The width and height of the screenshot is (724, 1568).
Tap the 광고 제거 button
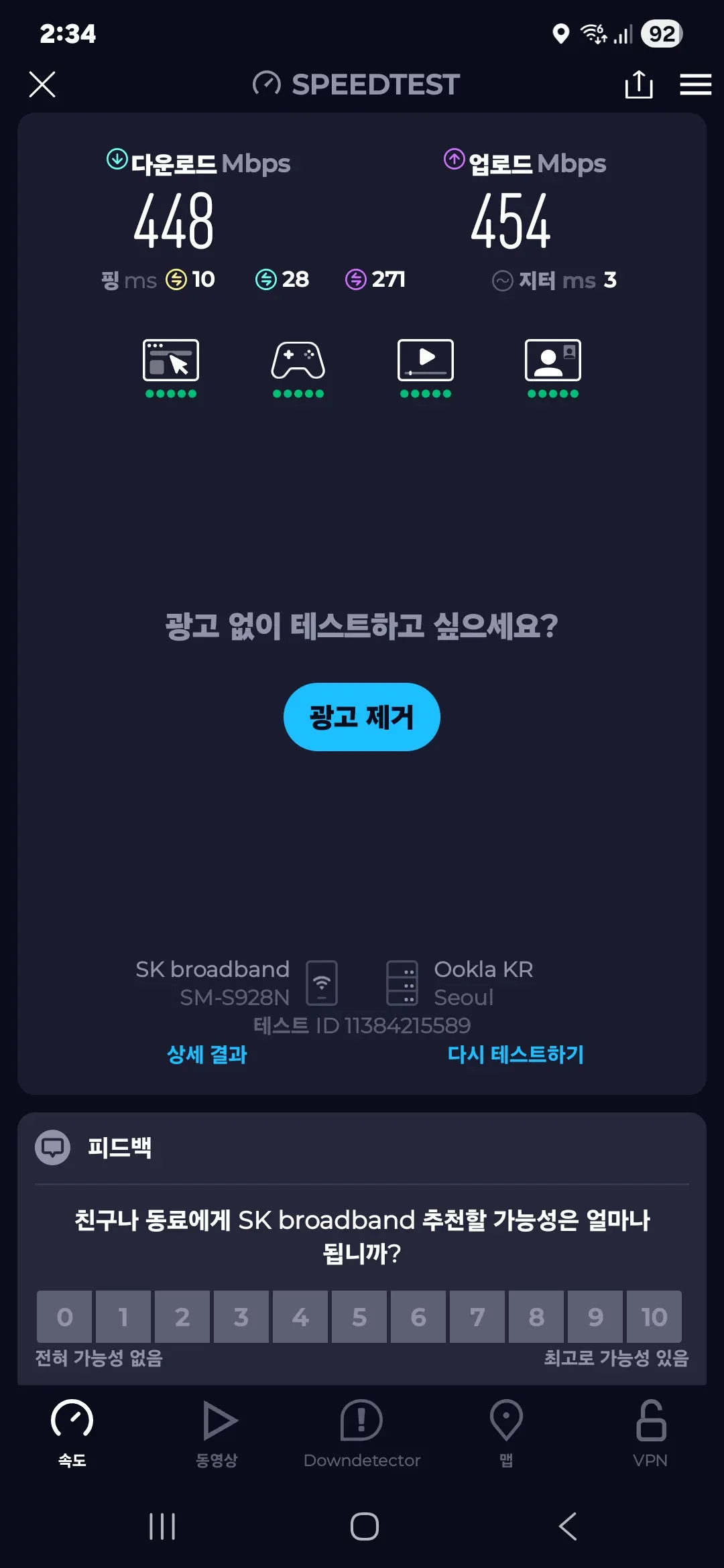pyautogui.click(x=361, y=717)
